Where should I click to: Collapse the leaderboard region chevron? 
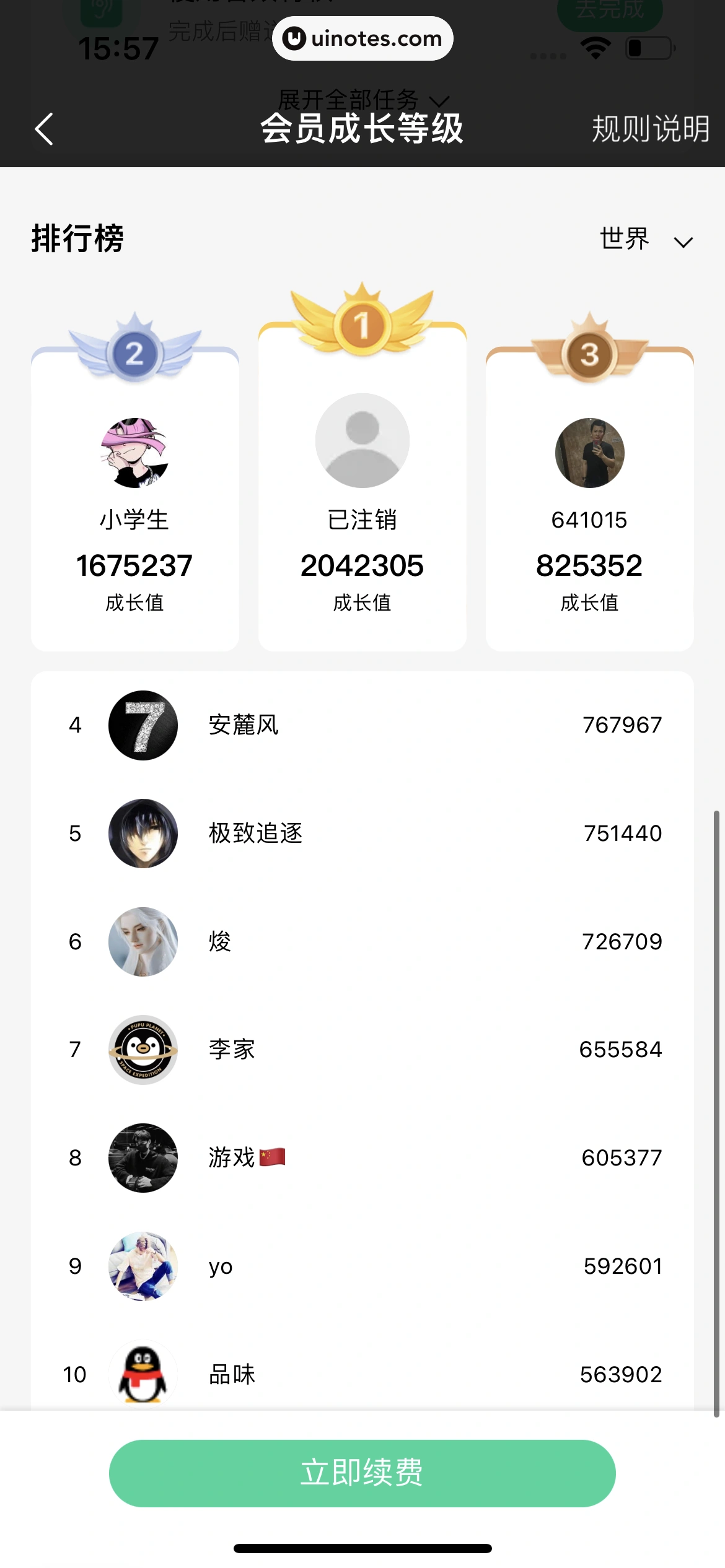coord(683,242)
